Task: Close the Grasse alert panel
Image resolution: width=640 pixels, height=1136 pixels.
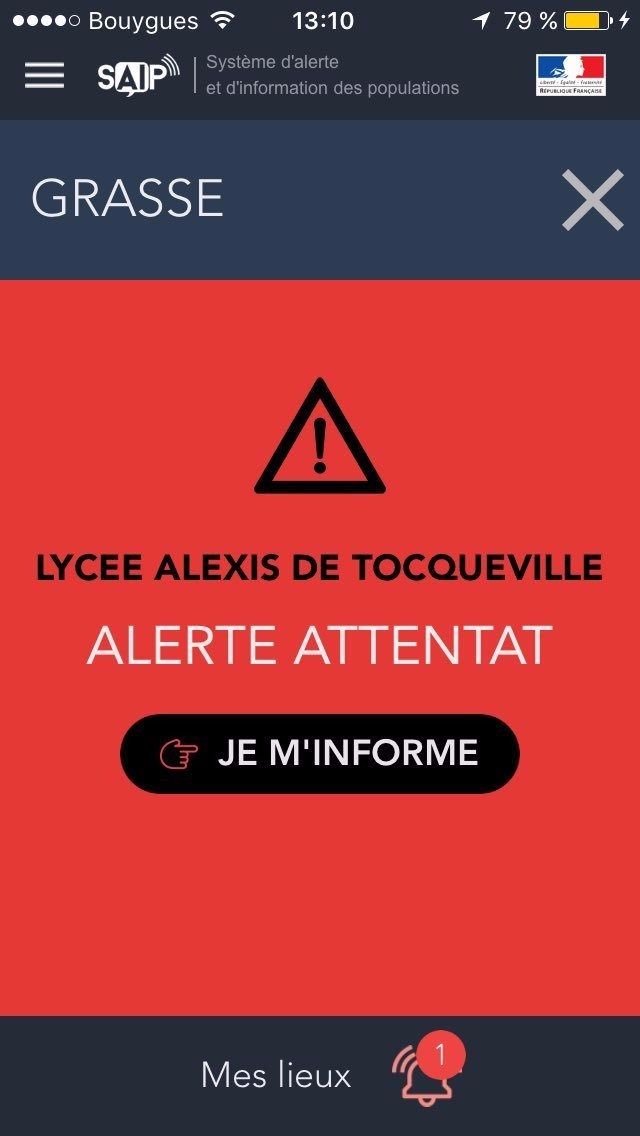Action: [592, 199]
